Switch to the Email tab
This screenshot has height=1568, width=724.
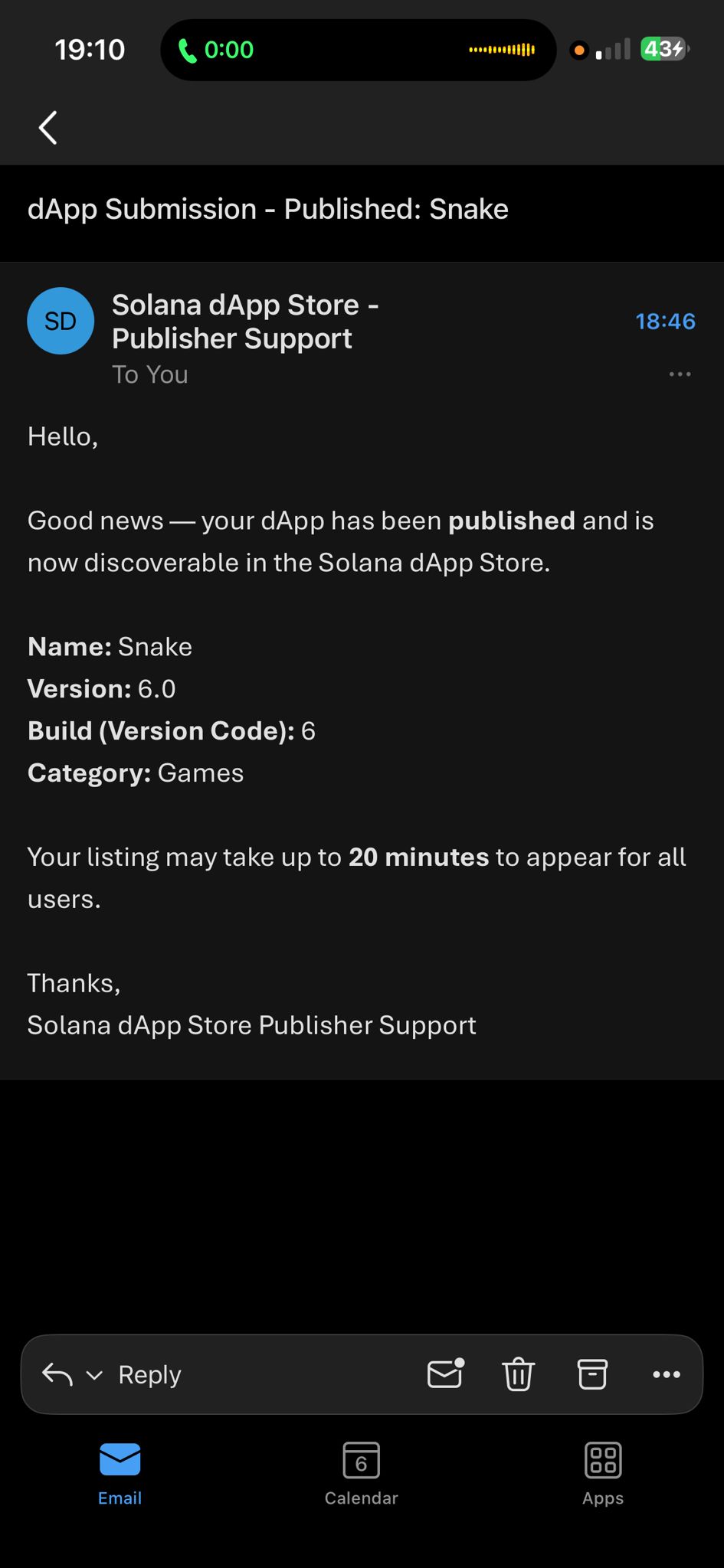click(120, 1473)
